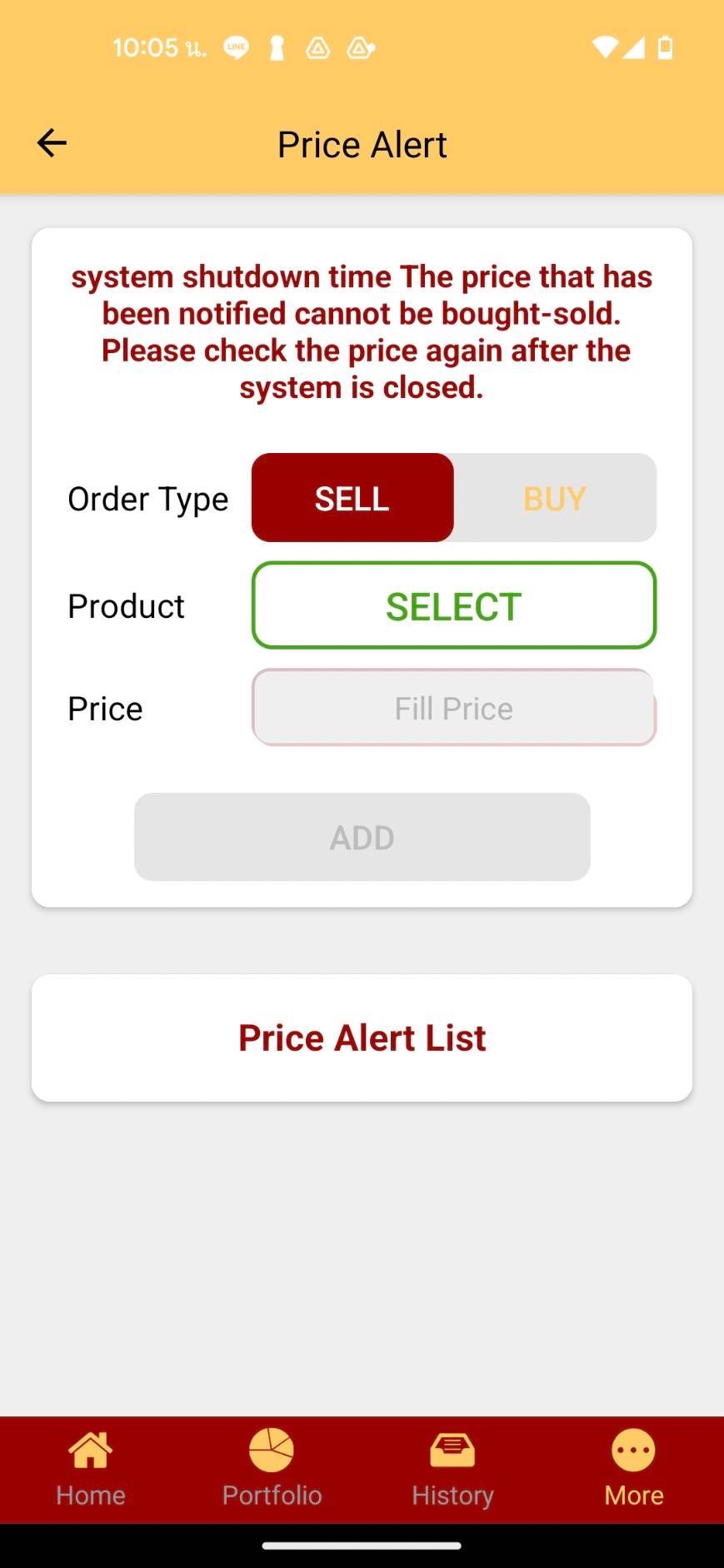724x1568 pixels.
Task: Open the product SELECT picker
Action: click(454, 605)
